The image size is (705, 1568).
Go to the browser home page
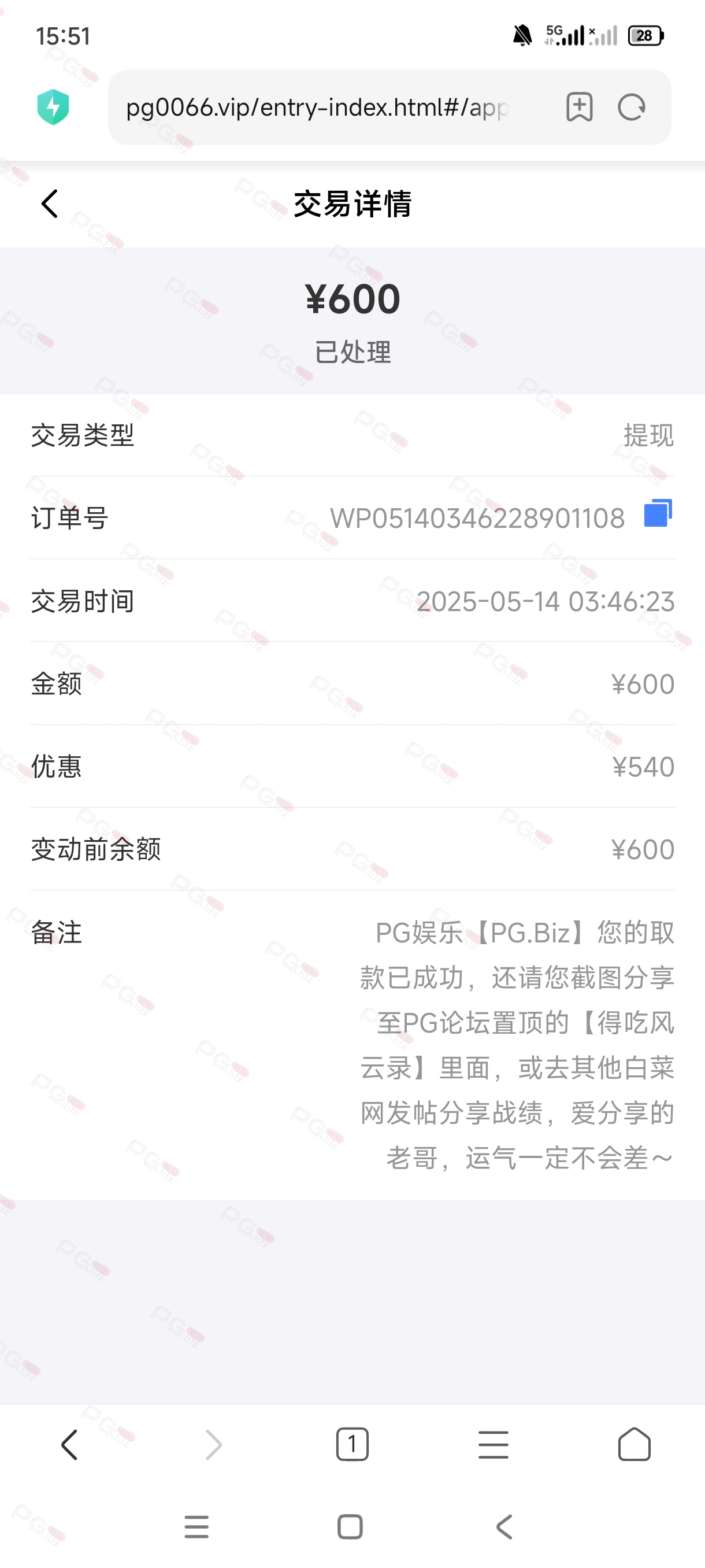pos(634,1444)
